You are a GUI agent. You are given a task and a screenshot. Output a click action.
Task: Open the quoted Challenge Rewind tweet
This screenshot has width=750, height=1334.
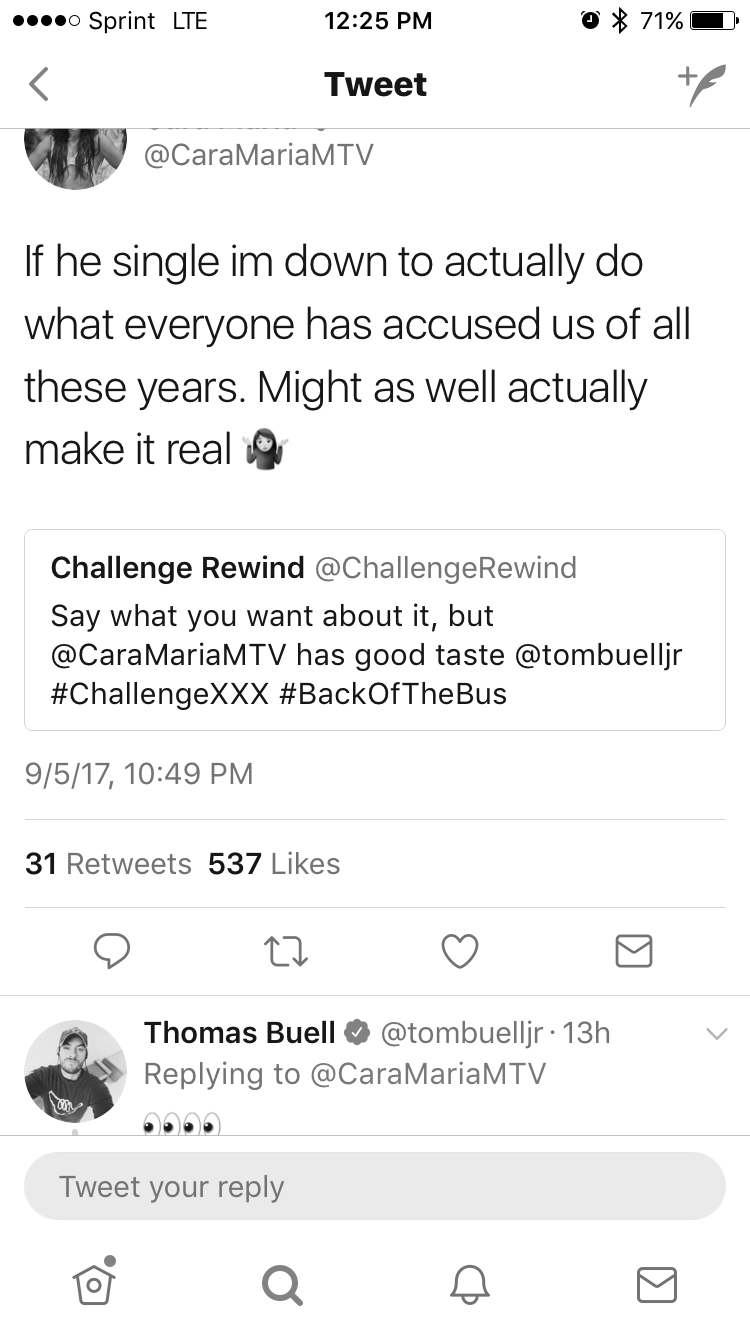[375, 630]
